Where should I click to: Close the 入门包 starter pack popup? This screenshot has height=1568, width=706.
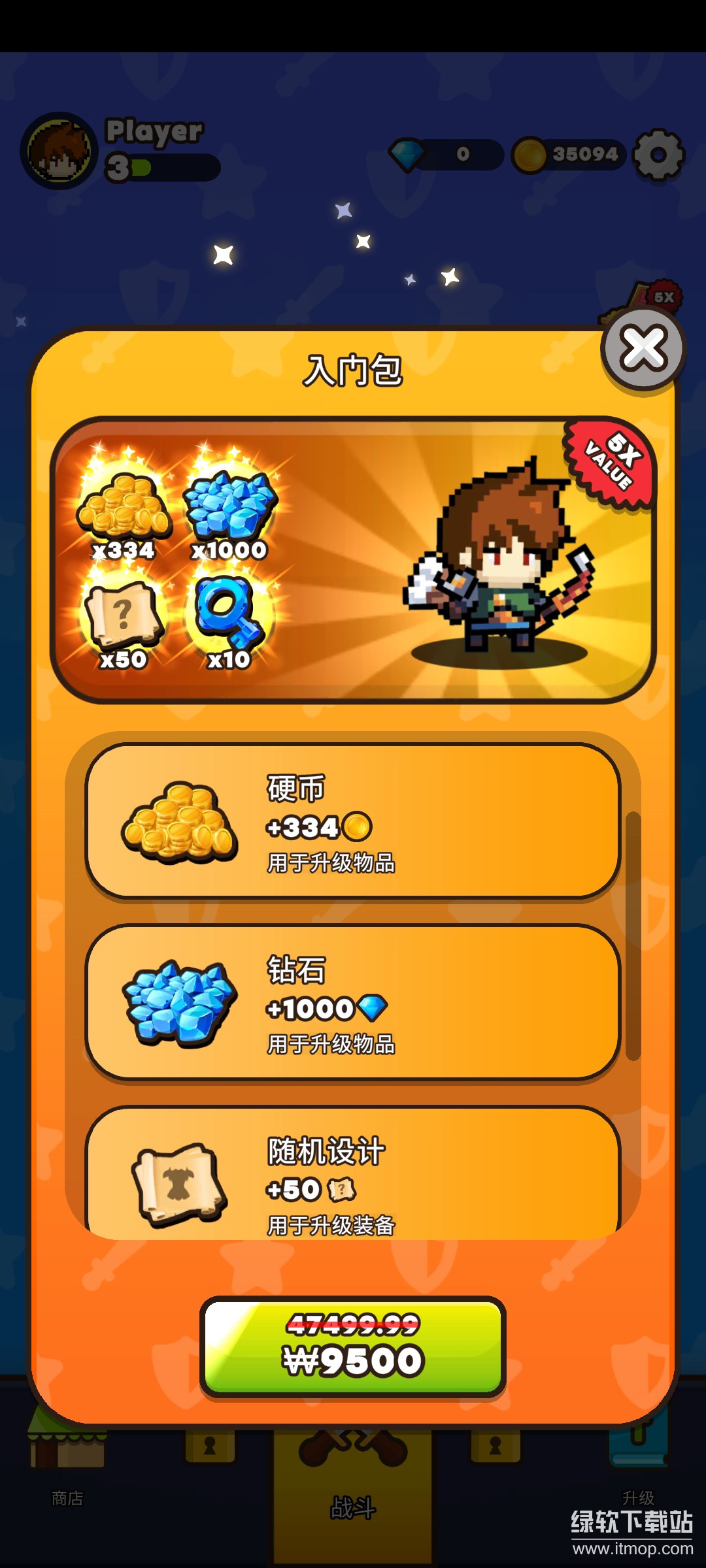tap(643, 349)
